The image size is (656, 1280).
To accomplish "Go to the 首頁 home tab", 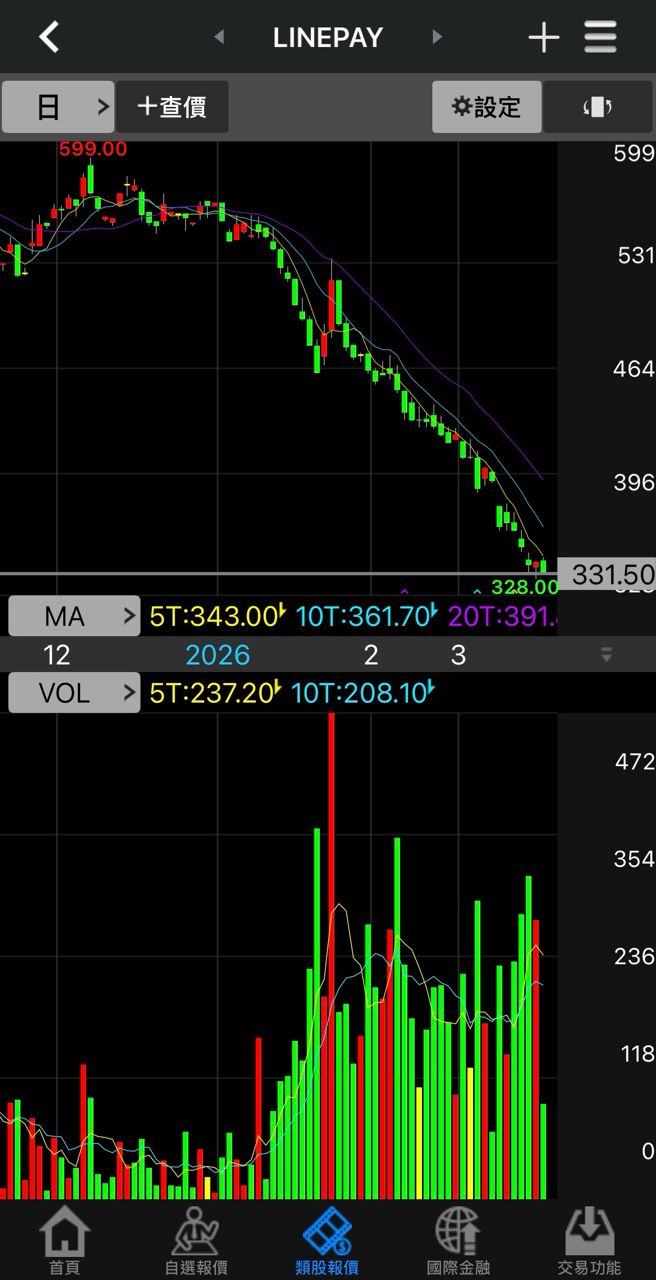I will pyautogui.click(x=64, y=1242).
